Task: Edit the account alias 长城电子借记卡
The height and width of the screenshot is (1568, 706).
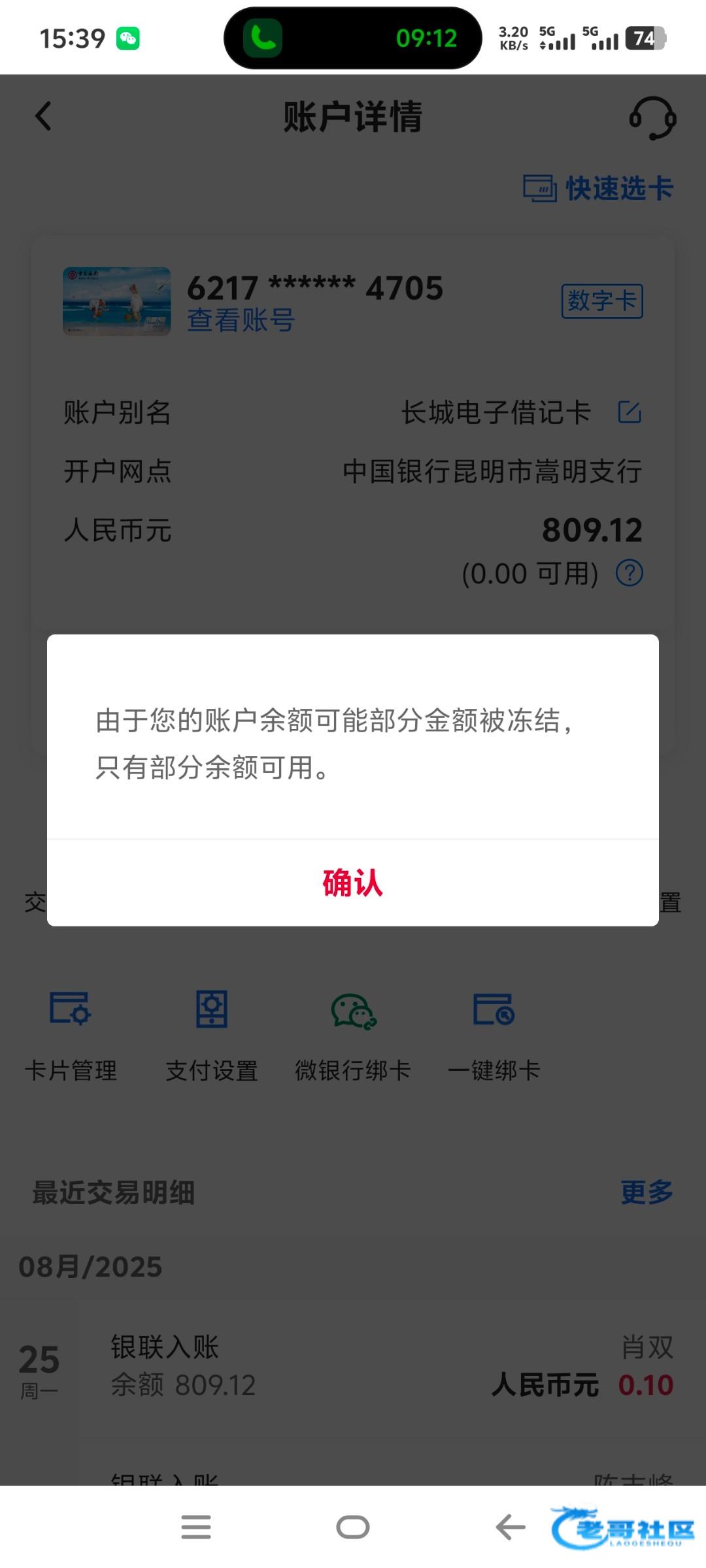Action: pos(630,412)
